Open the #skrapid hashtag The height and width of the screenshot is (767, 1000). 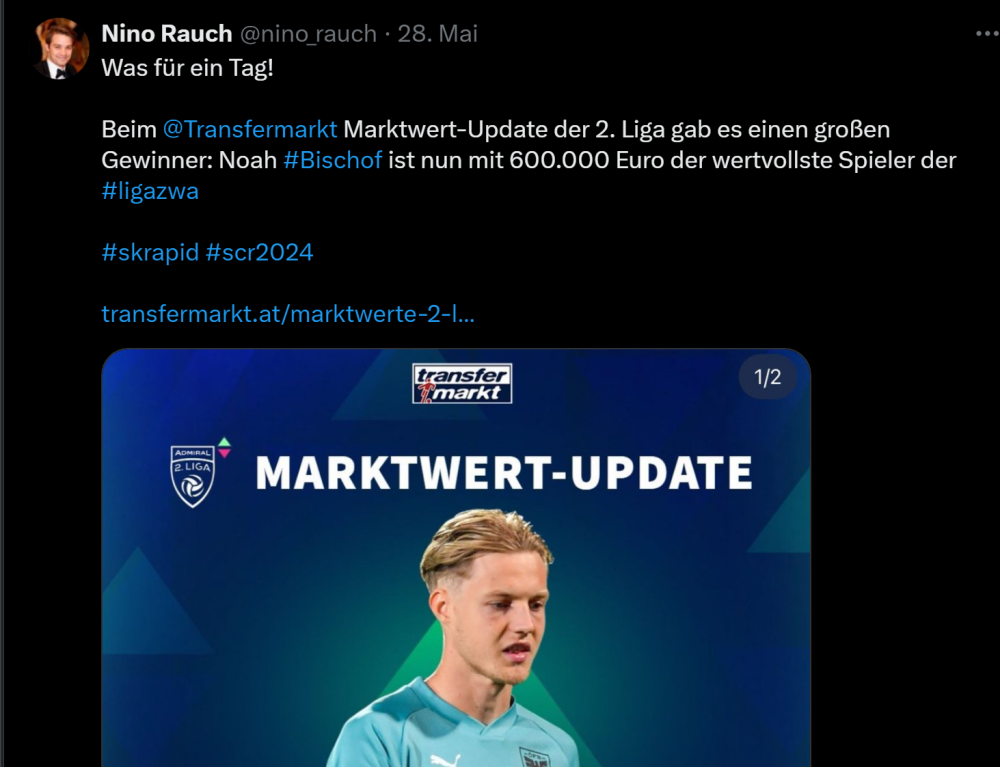point(150,252)
